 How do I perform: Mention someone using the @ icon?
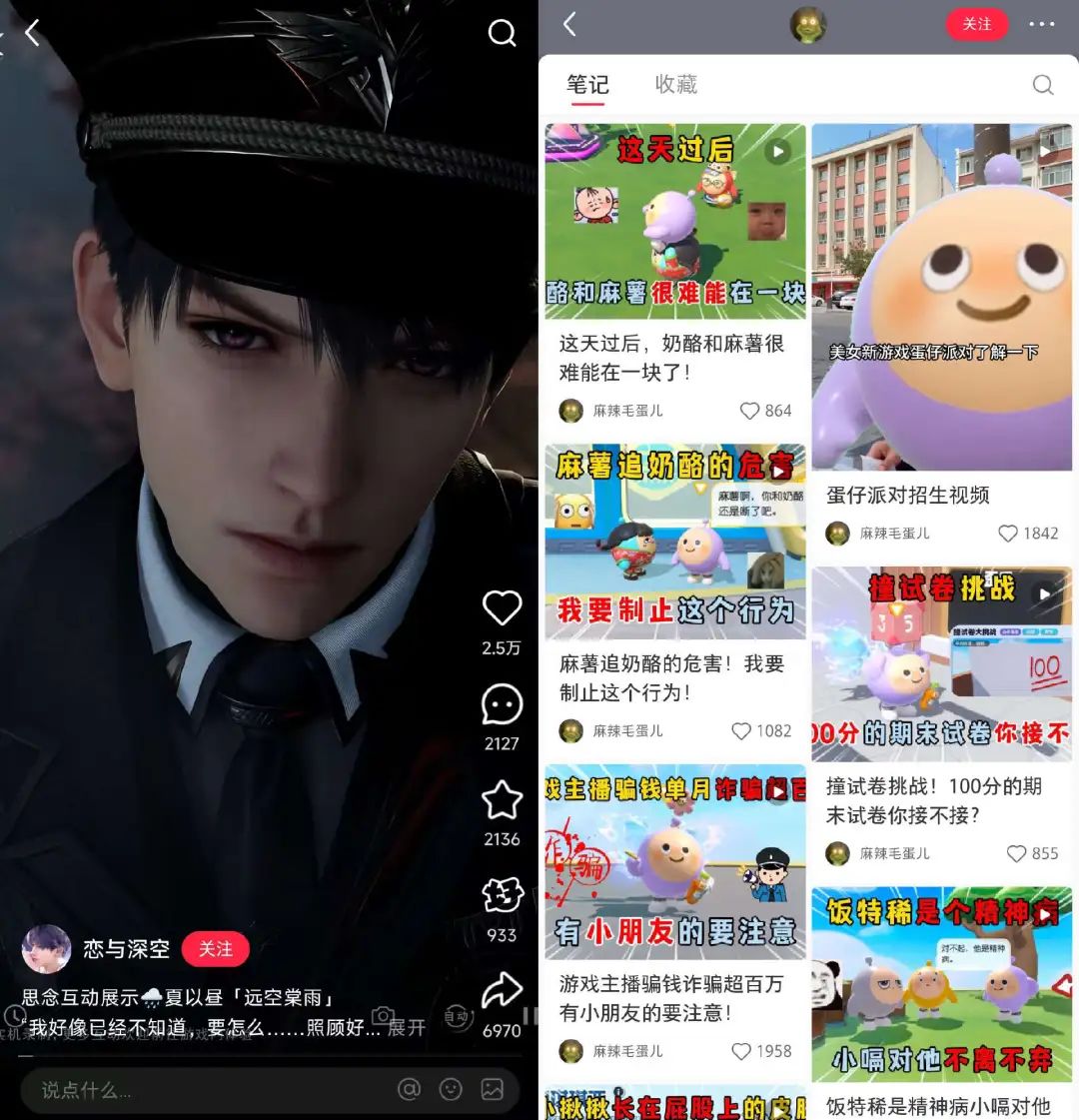coord(409,1090)
